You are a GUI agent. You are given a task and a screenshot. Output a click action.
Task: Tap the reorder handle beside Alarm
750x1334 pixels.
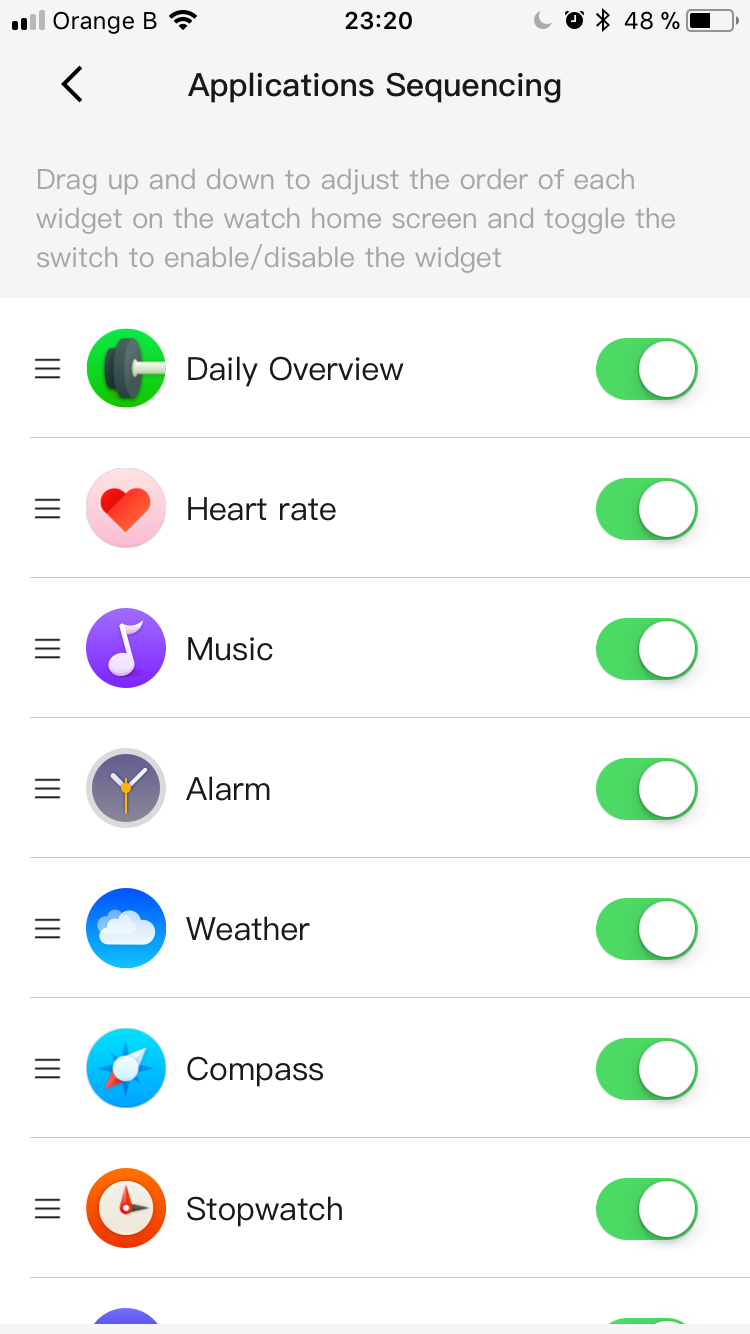pyautogui.click(x=48, y=789)
